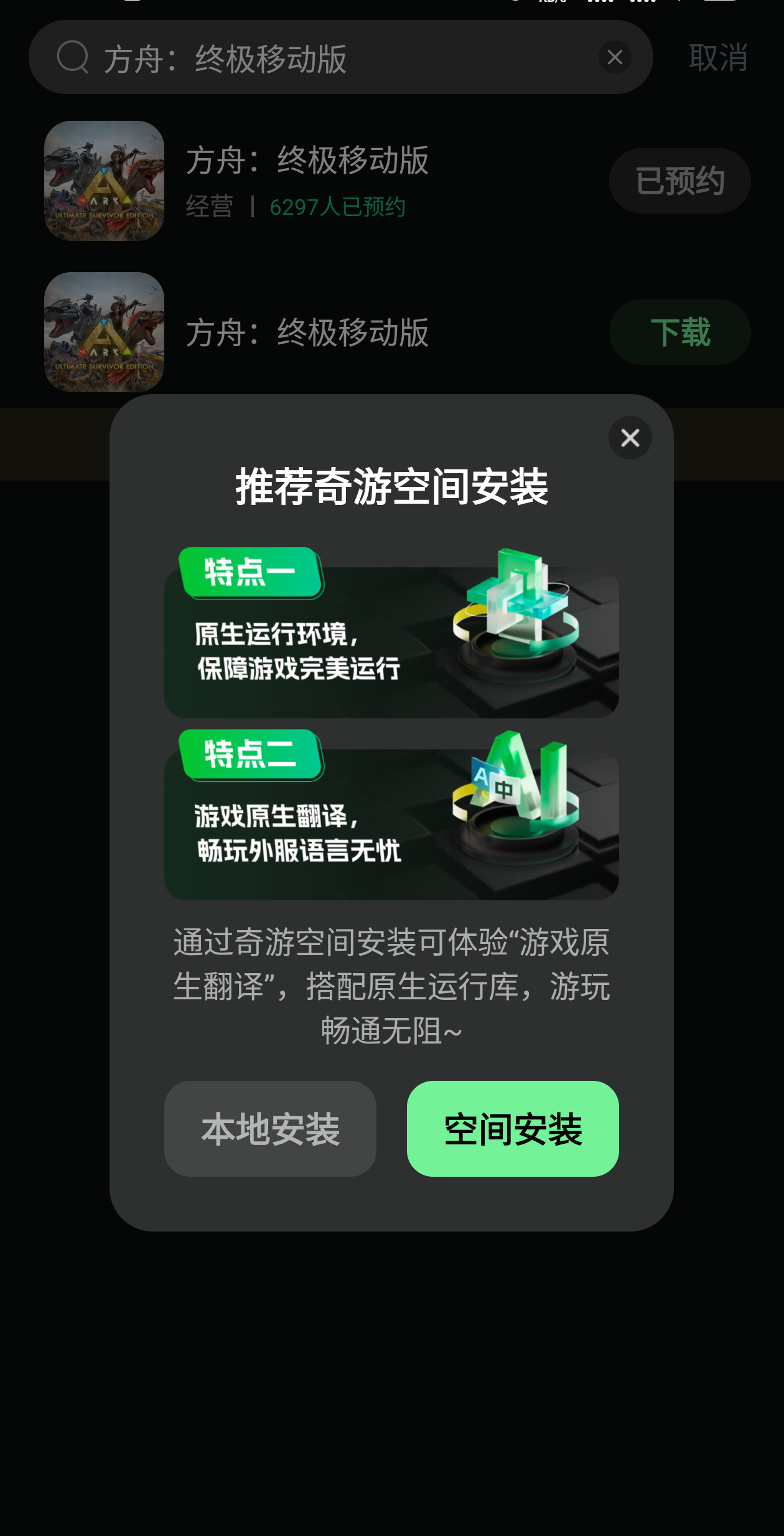Close the 推荐奇游空间安装 dialog
This screenshot has width=784, height=1536.
tap(630, 438)
